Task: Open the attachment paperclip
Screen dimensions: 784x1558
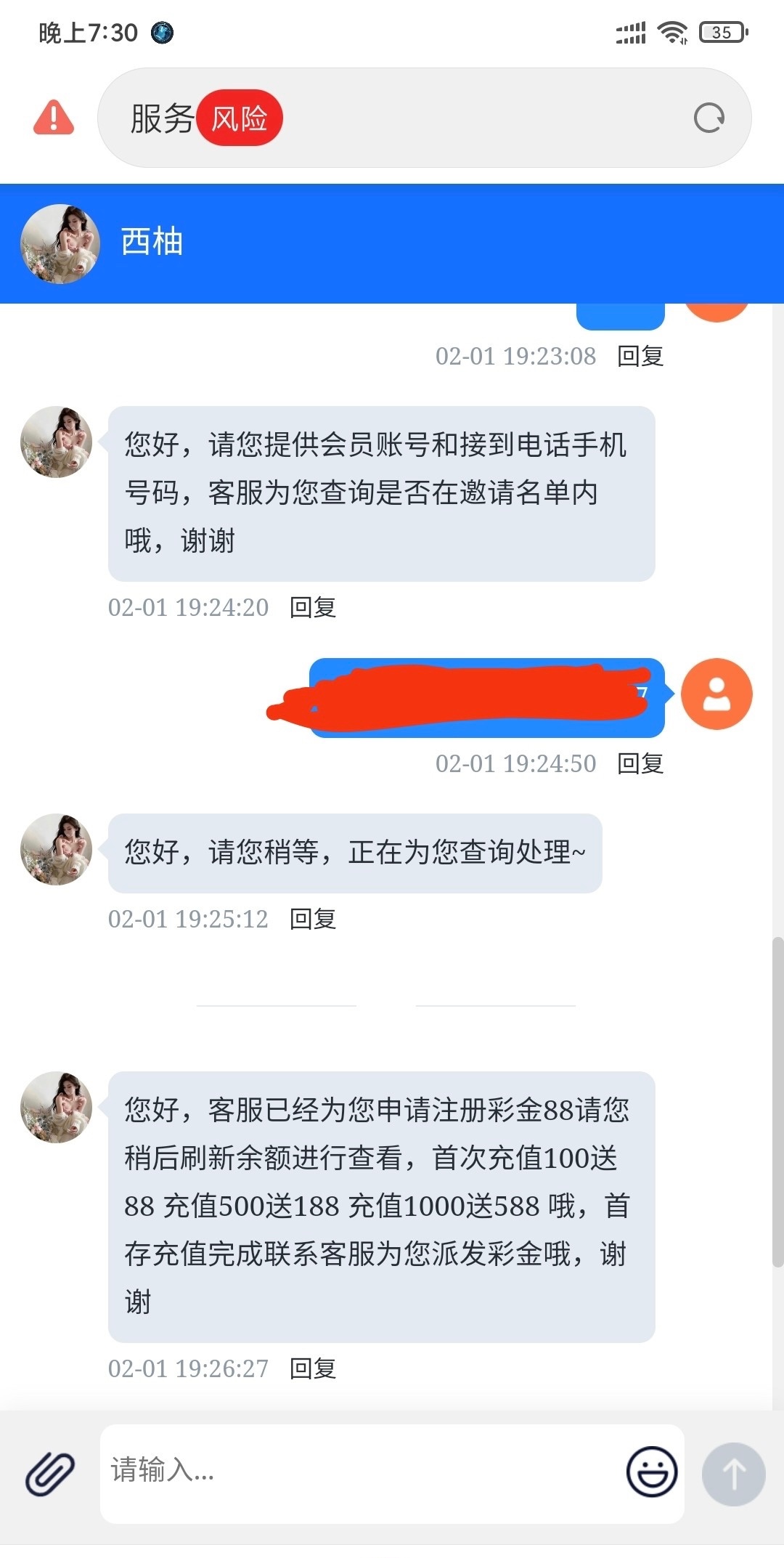Action: coord(49,1474)
